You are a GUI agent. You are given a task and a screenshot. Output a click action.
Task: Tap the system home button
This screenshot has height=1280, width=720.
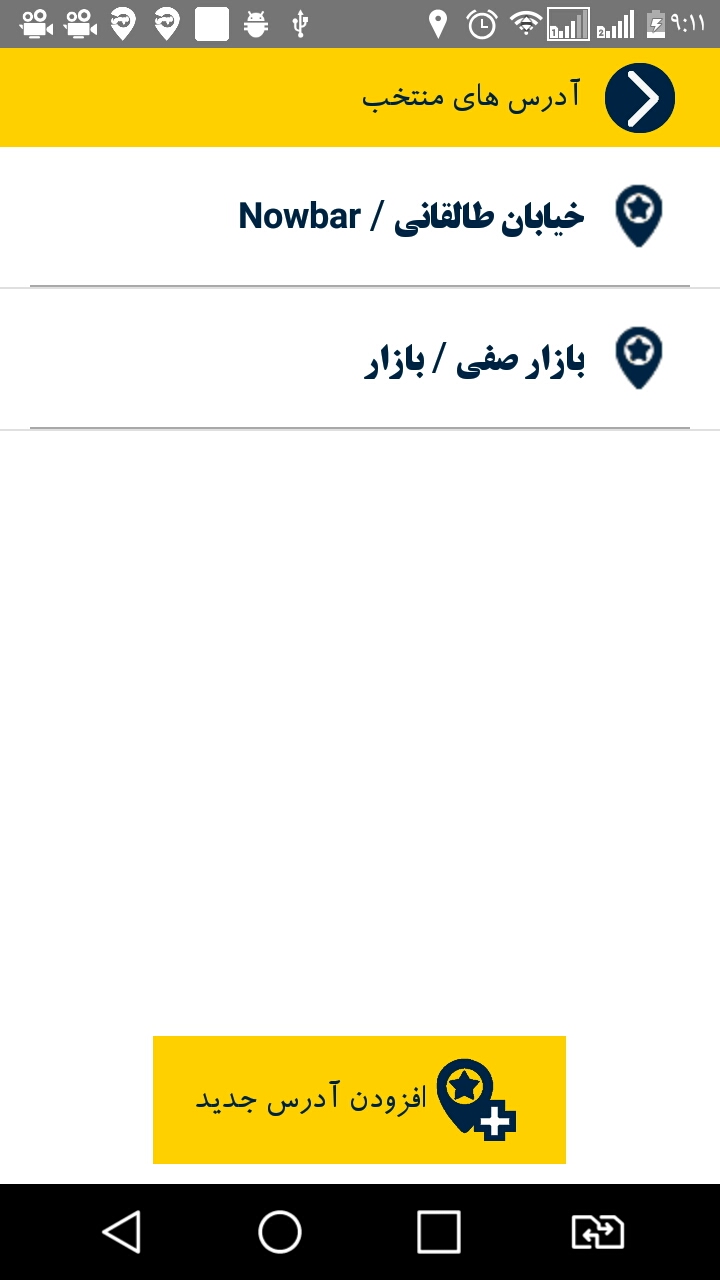(x=280, y=1231)
